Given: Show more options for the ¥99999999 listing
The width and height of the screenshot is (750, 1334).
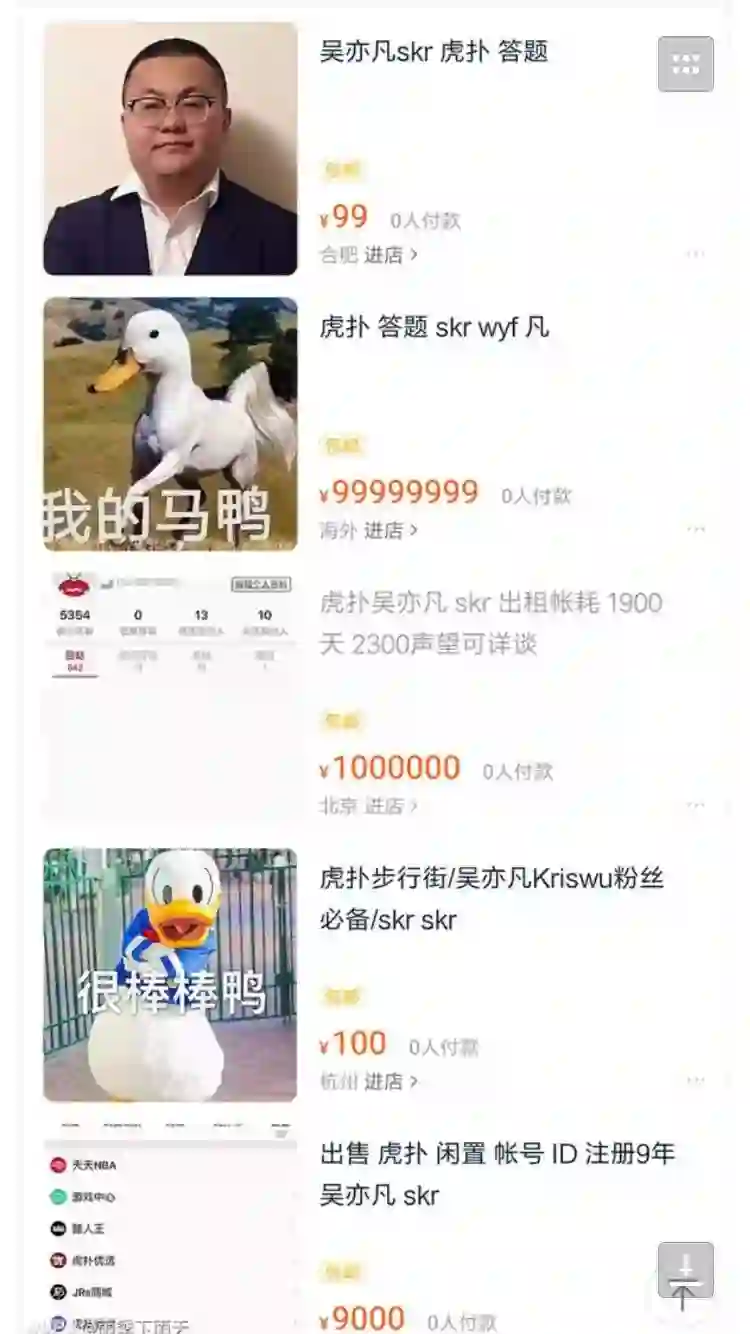Looking at the screenshot, I should pyautogui.click(x=696, y=530).
